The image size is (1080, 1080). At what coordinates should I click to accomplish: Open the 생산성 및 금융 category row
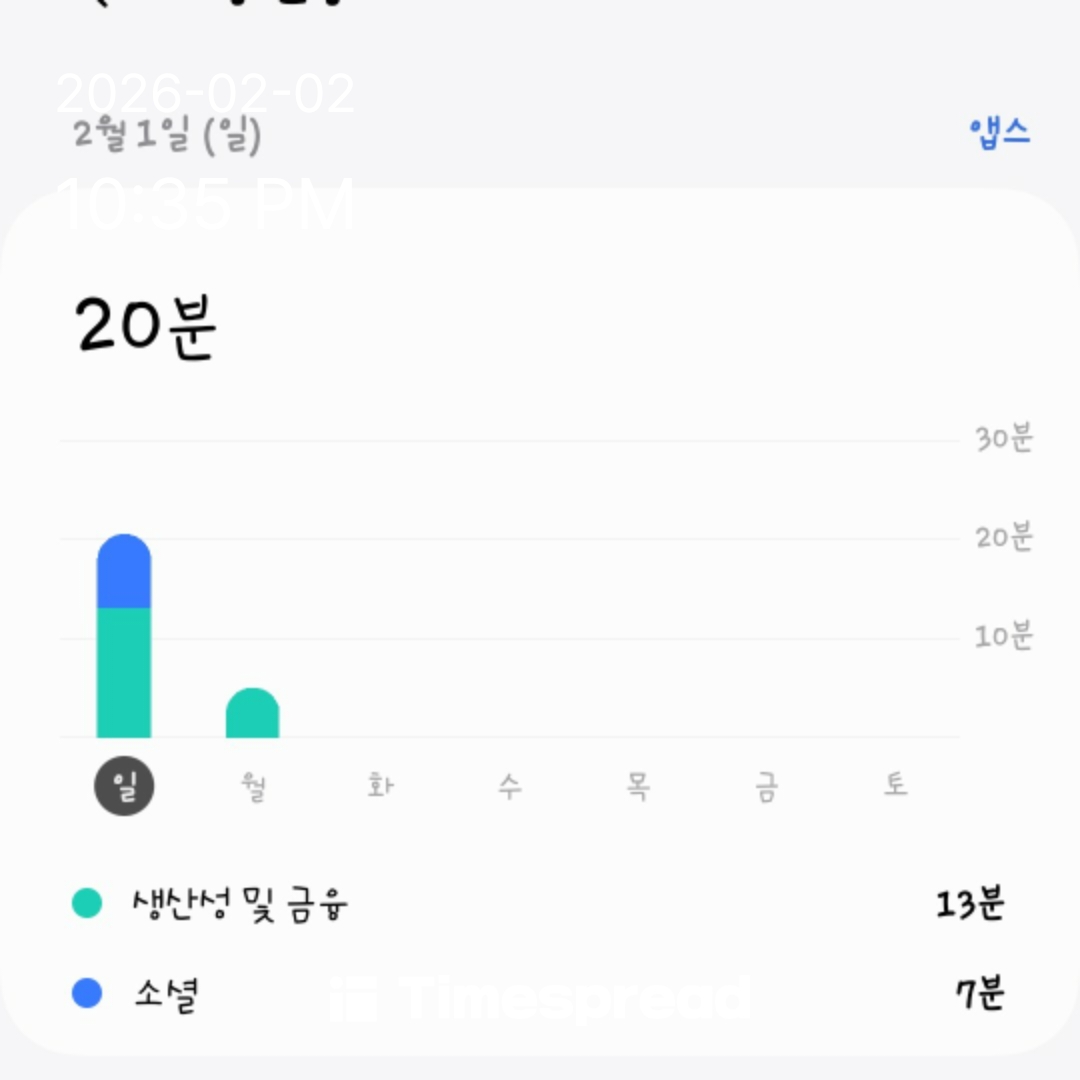click(540, 904)
